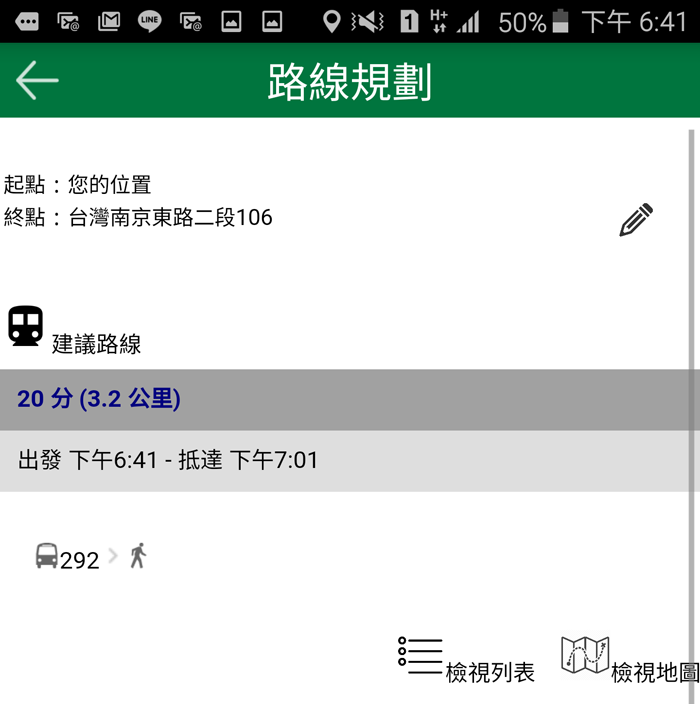Tap 檢視列表 to view route list
The width and height of the screenshot is (700, 704).
point(467,660)
